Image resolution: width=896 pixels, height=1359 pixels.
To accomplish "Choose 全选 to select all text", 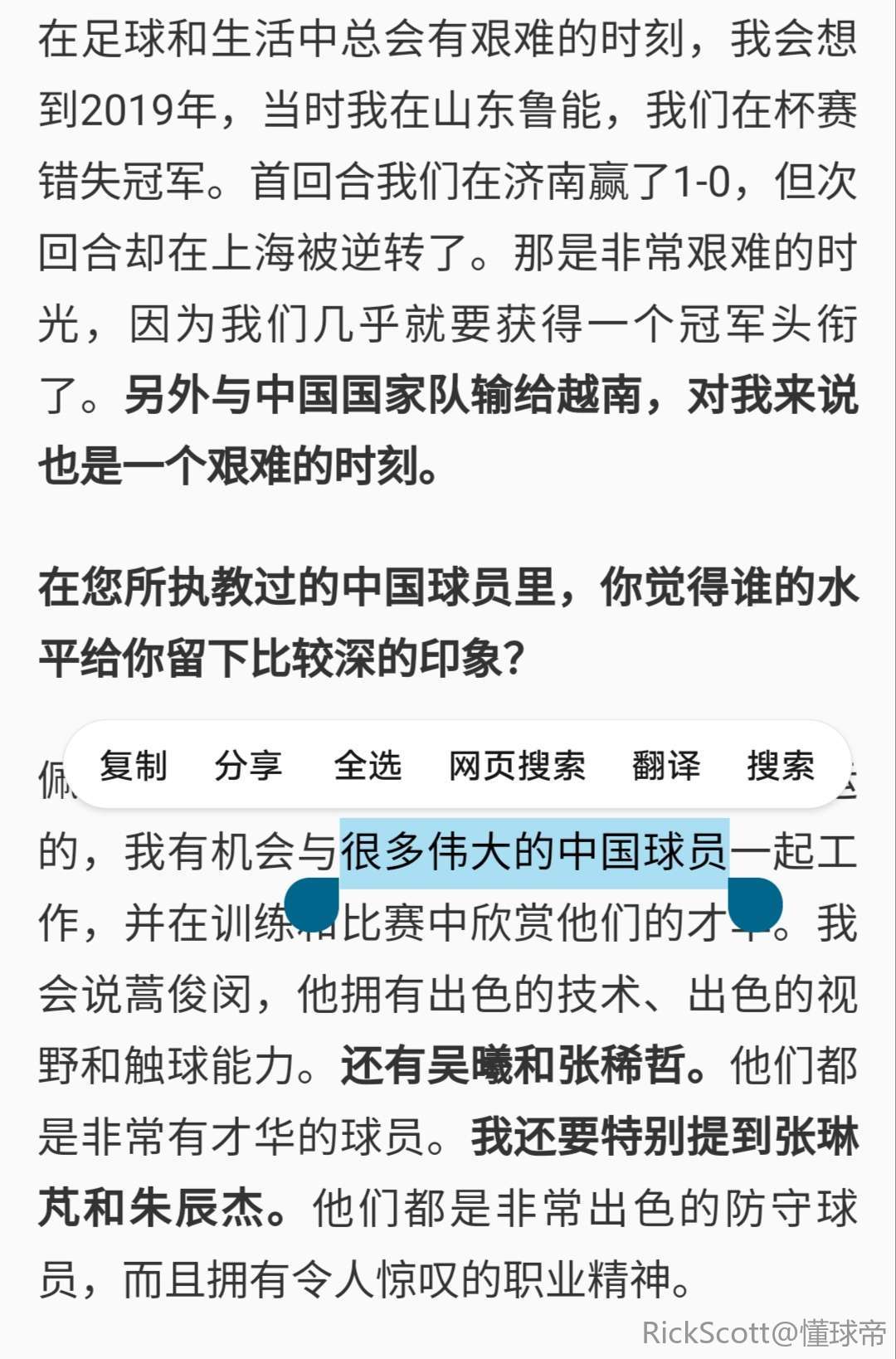I will (368, 765).
